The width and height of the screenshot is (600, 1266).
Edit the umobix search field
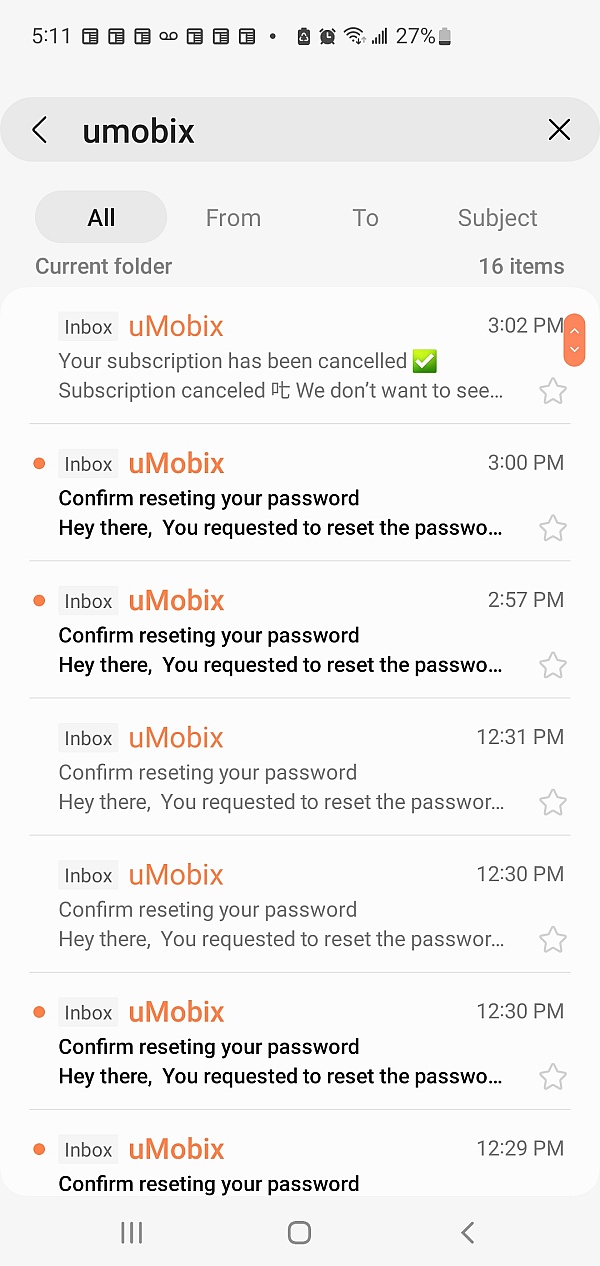coord(300,131)
